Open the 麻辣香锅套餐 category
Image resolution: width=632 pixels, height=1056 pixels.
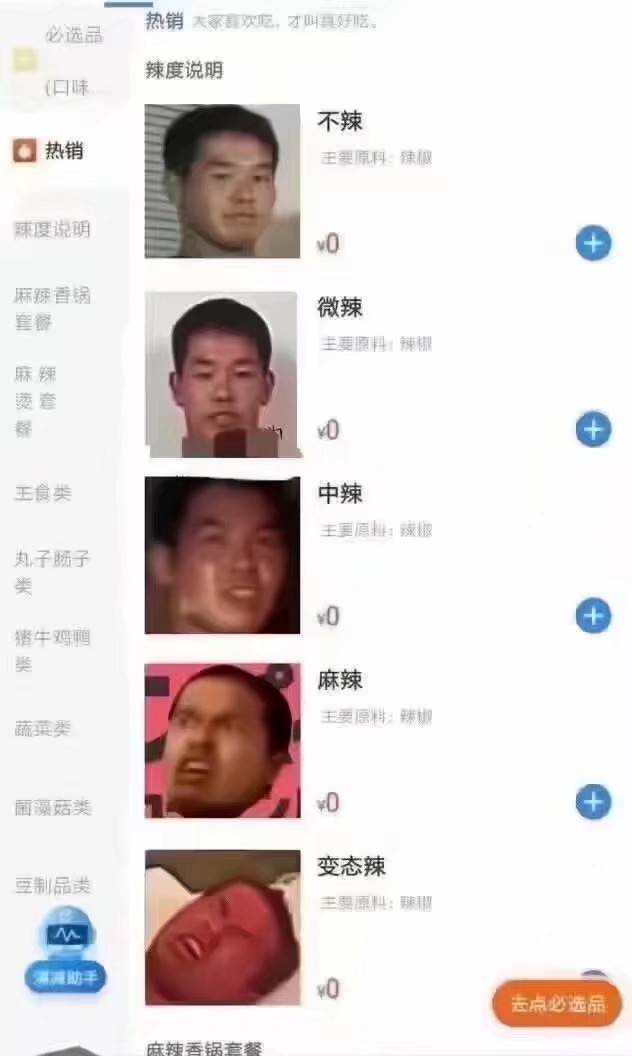[x=52, y=309]
